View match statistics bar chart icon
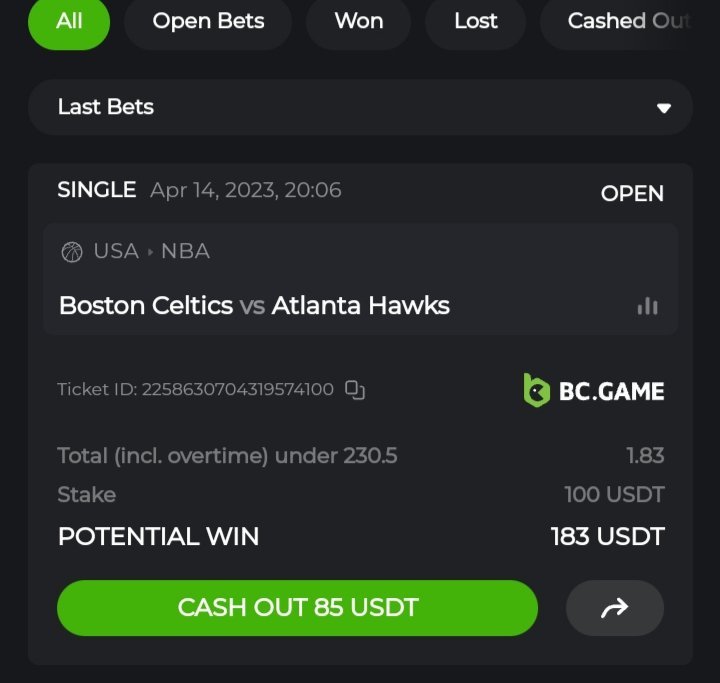The width and height of the screenshot is (720, 683). point(648,306)
